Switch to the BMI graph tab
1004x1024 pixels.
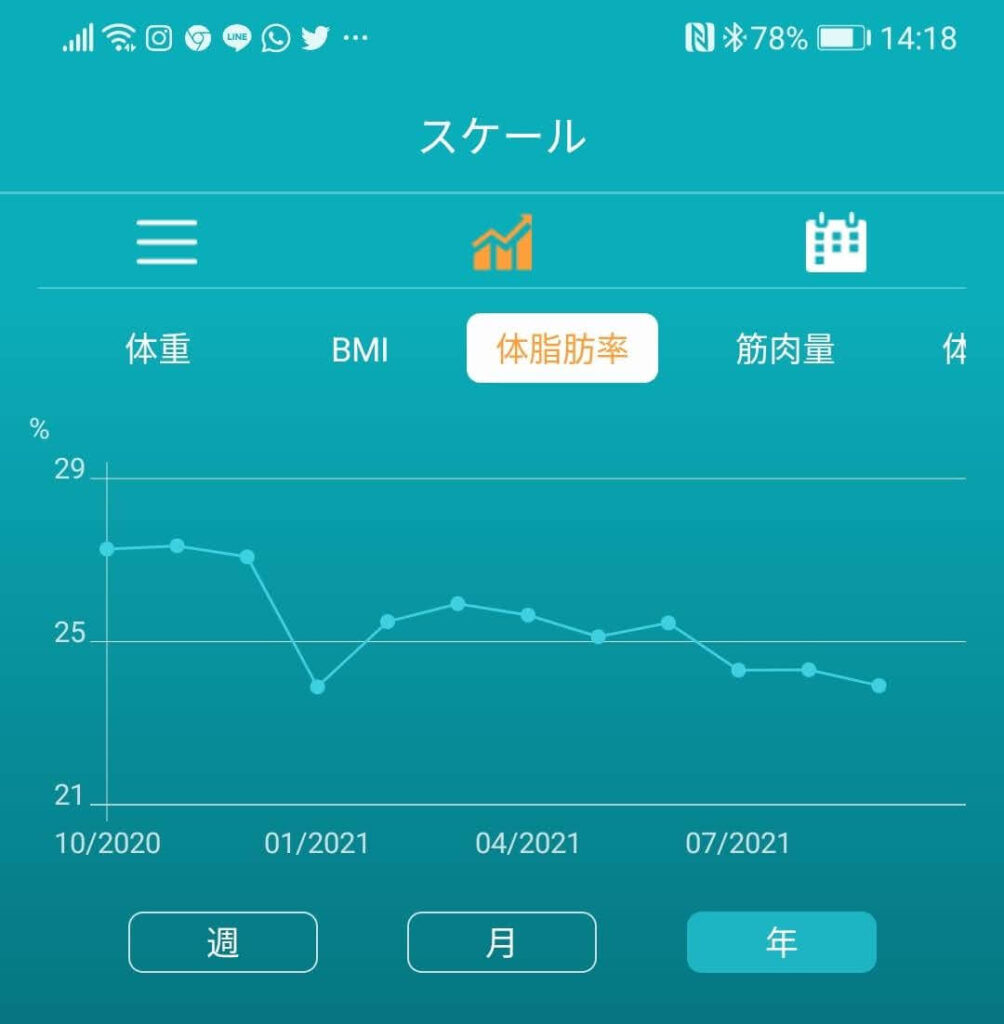coord(360,351)
